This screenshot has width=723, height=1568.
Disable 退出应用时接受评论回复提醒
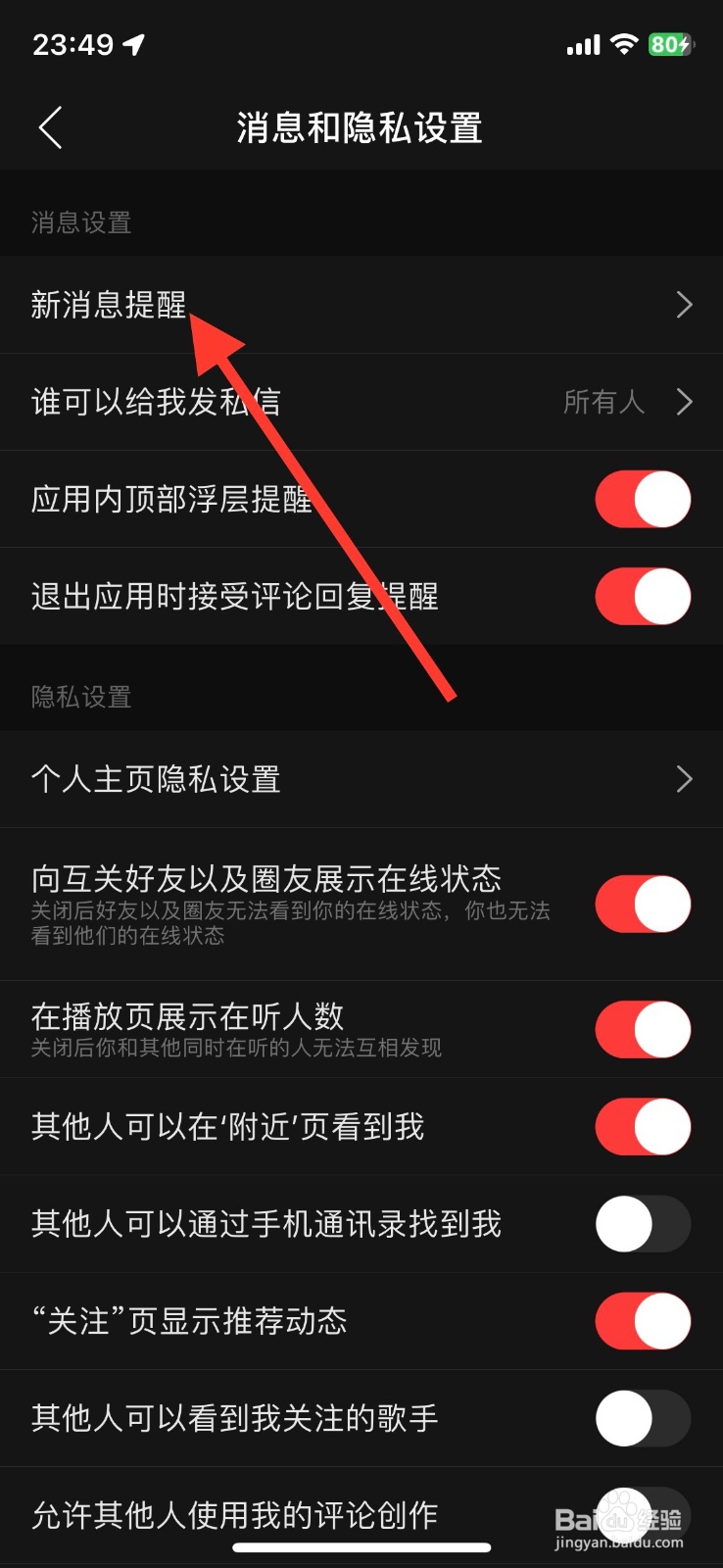click(643, 596)
